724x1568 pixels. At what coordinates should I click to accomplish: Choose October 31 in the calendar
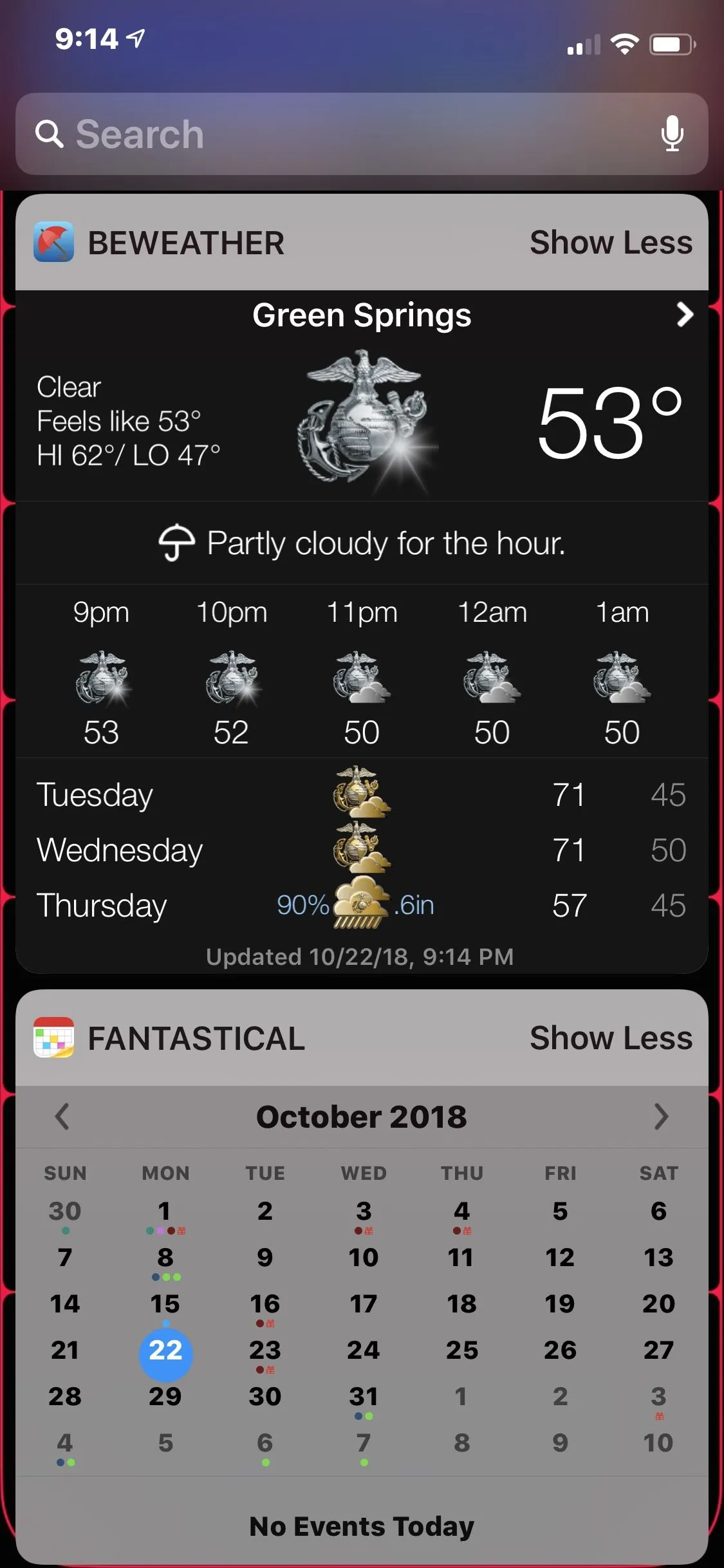pos(364,1397)
